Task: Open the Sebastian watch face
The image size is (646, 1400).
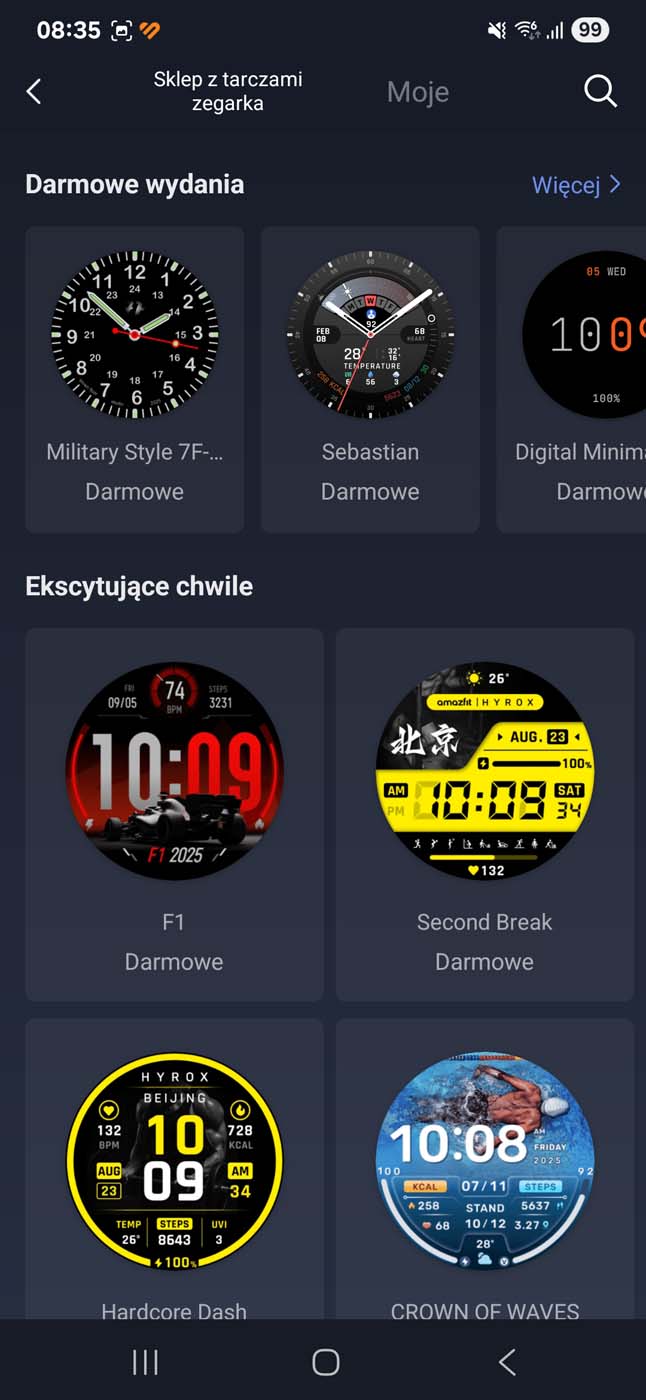Action: (370, 378)
